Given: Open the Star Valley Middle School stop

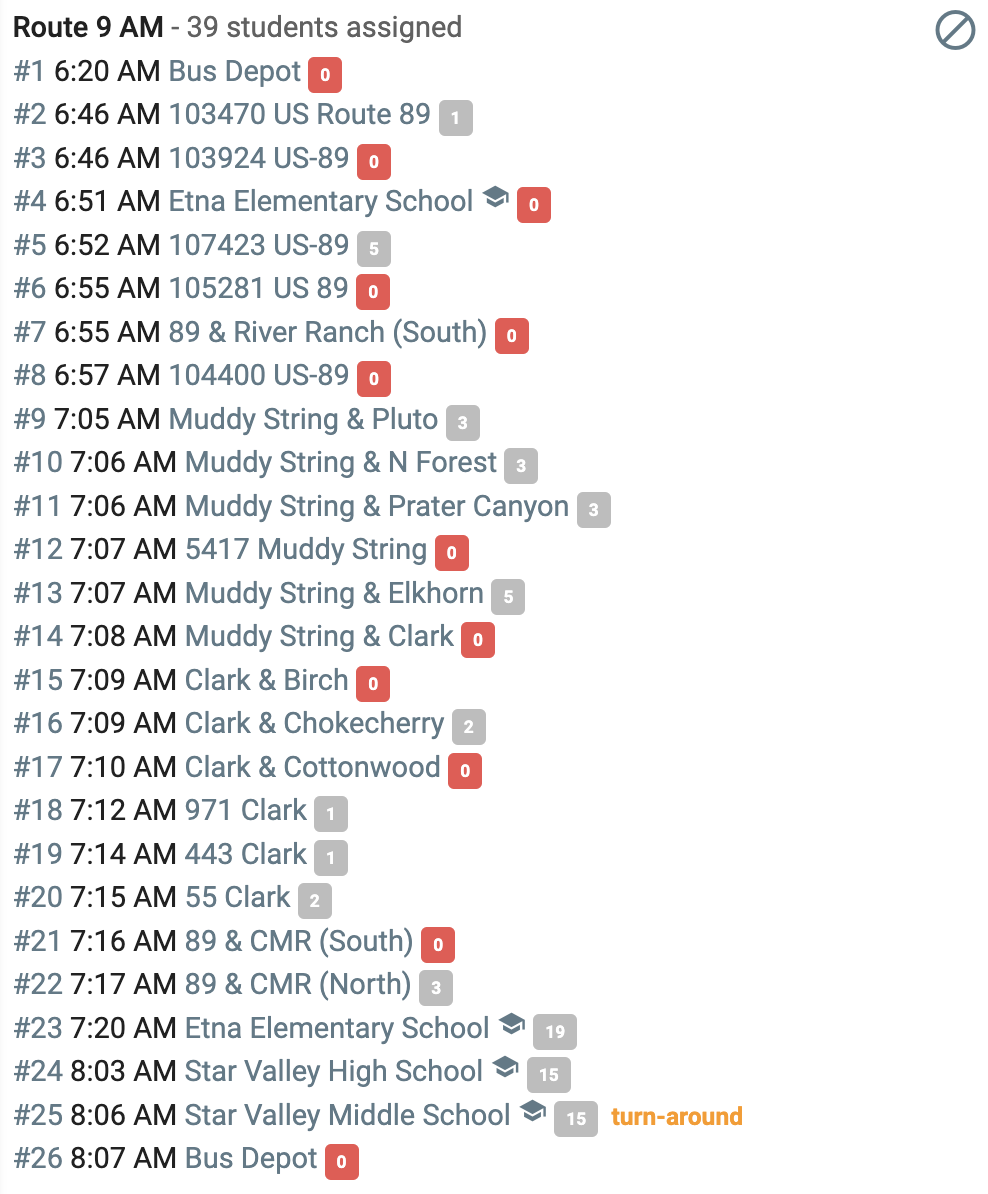Looking at the screenshot, I should [x=347, y=1115].
